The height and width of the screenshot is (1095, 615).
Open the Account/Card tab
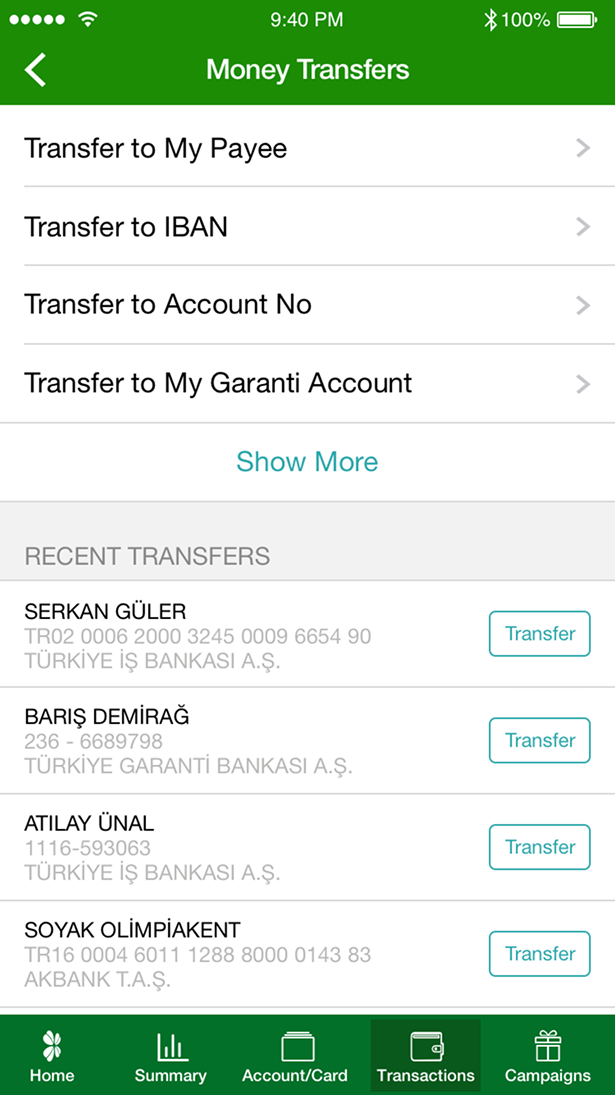[295, 1057]
